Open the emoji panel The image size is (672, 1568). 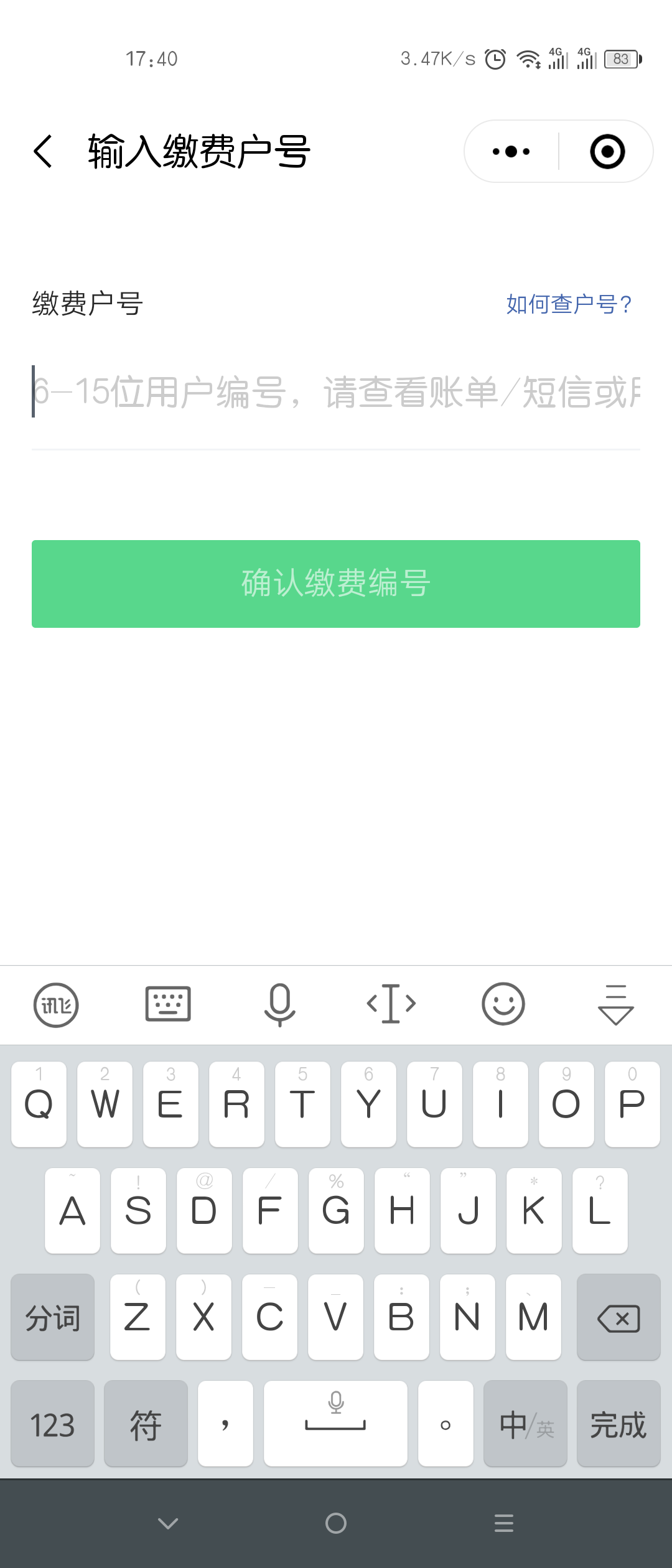tap(503, 1004)
